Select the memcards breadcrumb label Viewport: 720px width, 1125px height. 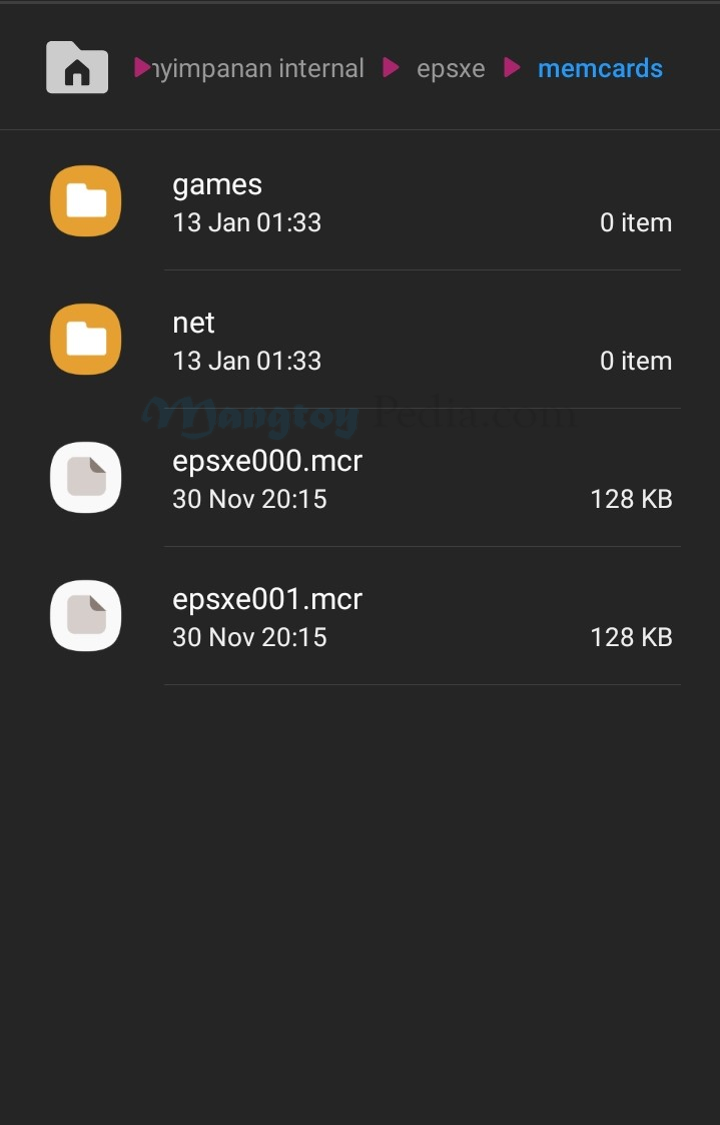point(600,68)
